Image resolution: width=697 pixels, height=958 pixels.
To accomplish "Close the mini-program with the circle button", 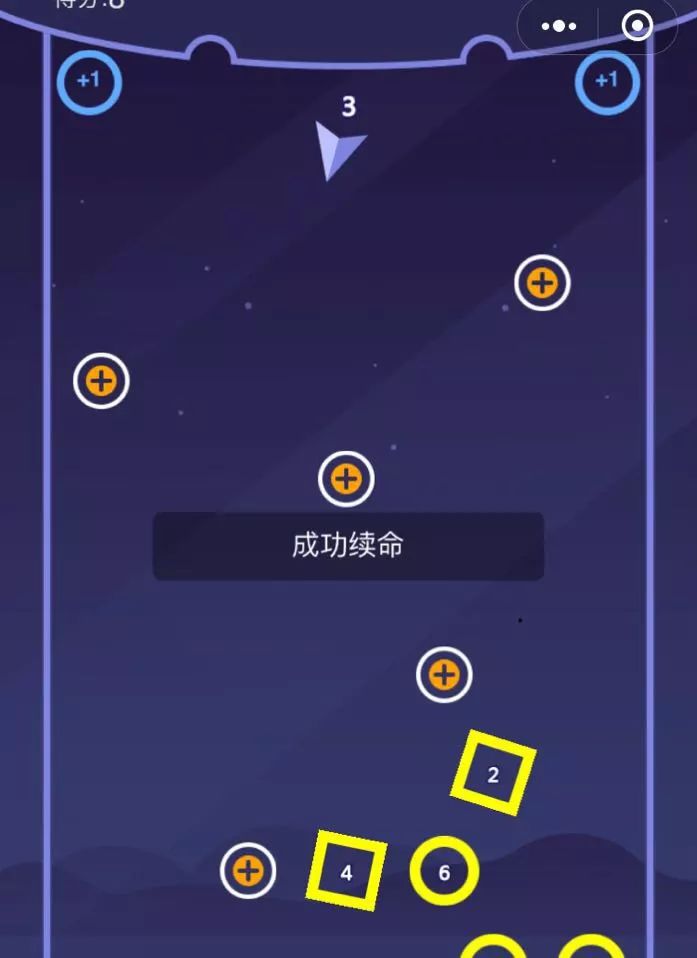I will tap(637, 26).
